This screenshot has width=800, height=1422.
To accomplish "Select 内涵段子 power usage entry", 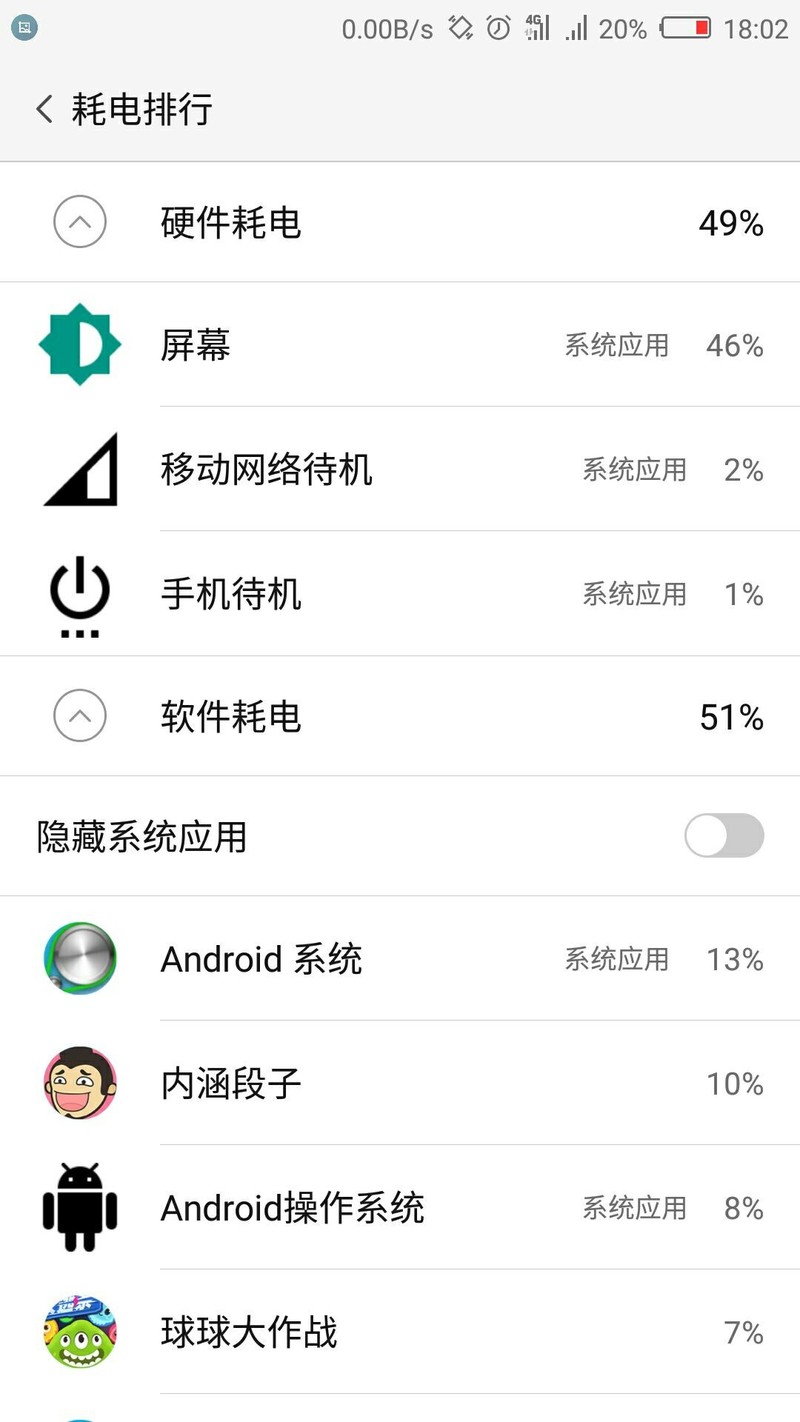I will click(x=400, y=1083).
